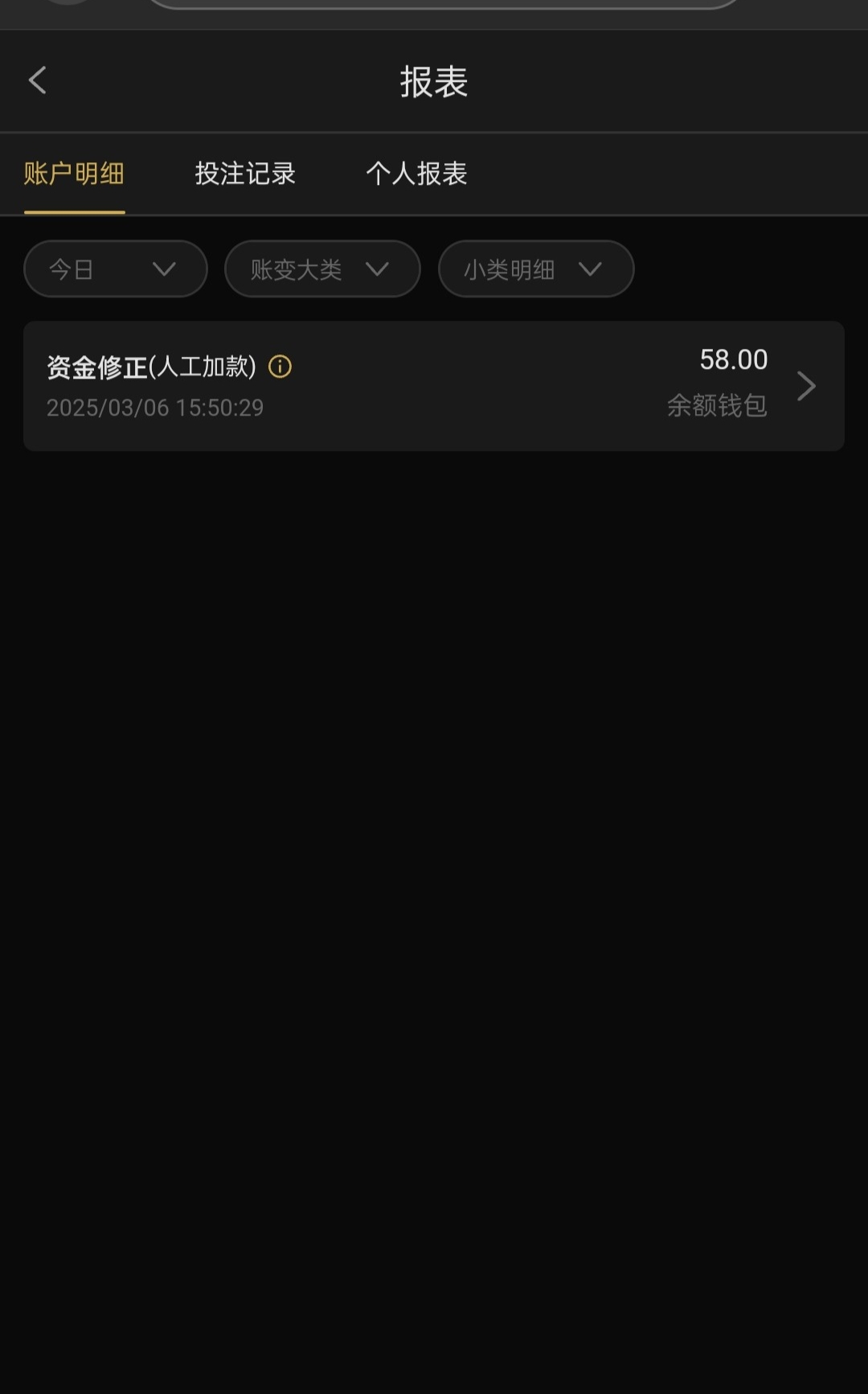Select the active 账户明细 tab
Image resolution: width=868 pixels, height=1394 pixels.
point(73,174)
